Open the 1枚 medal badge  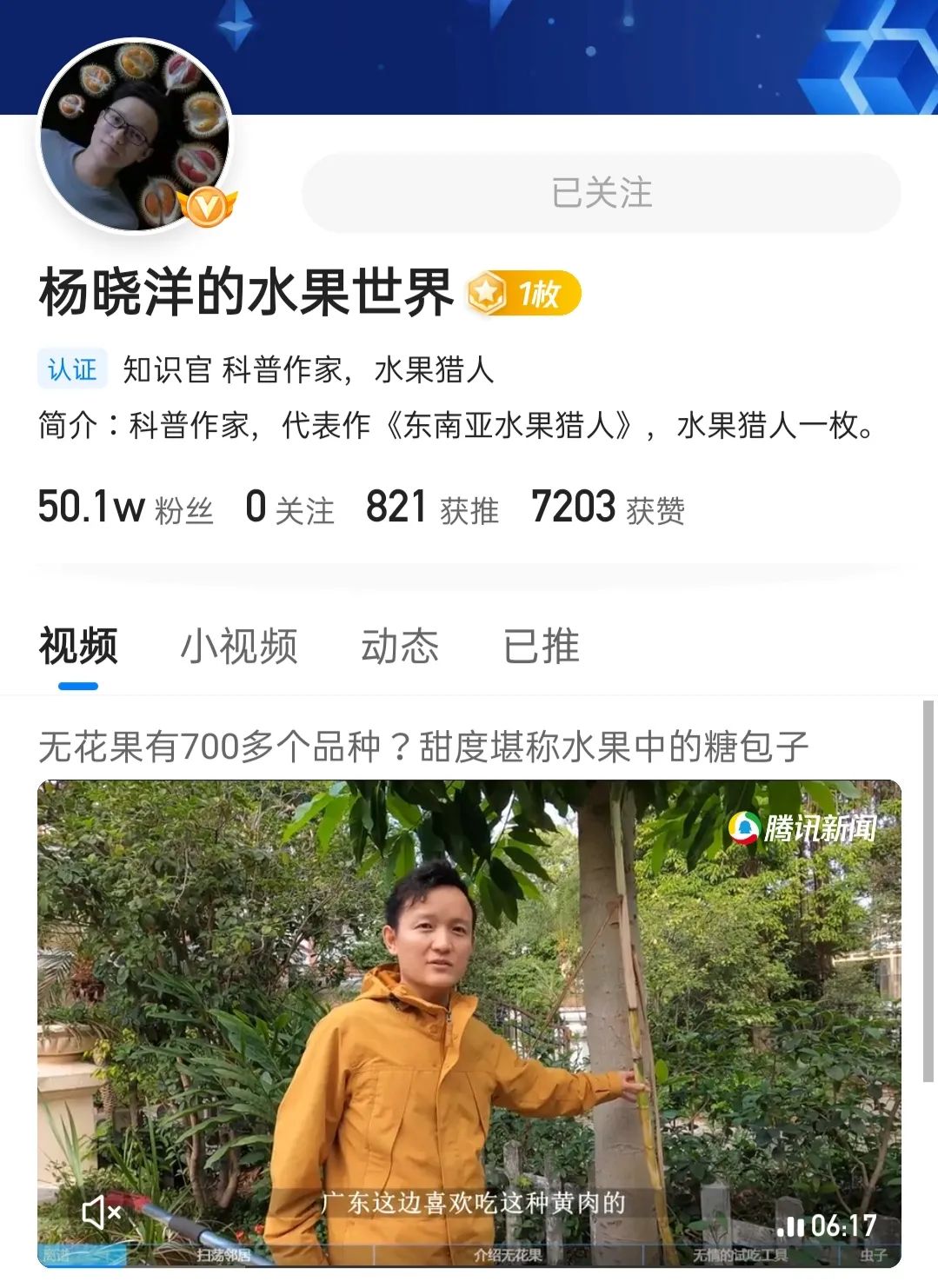pyautogui.click(x=524, y=294)
